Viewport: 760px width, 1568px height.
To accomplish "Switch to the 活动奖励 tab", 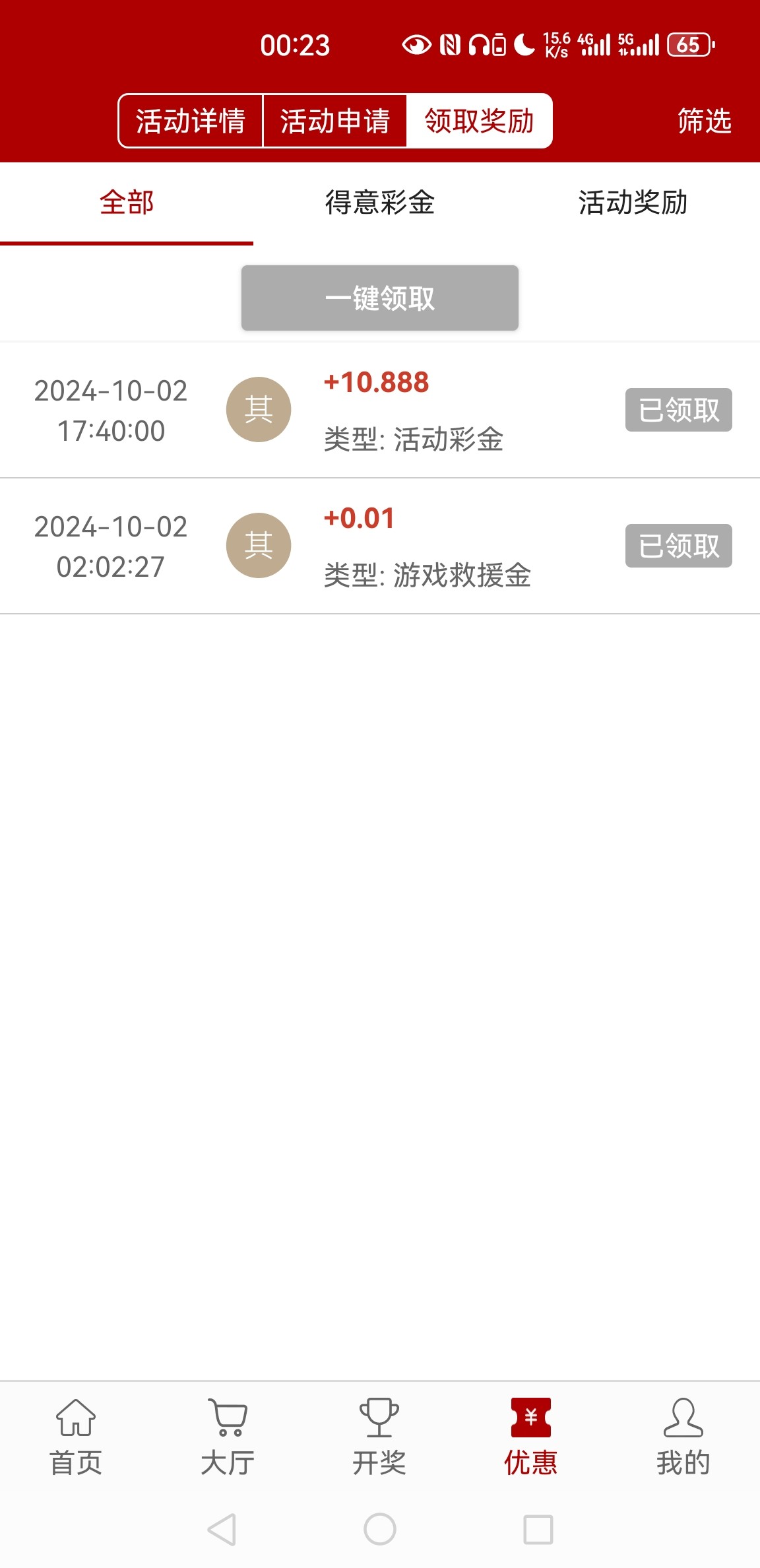I will (633, 203).
